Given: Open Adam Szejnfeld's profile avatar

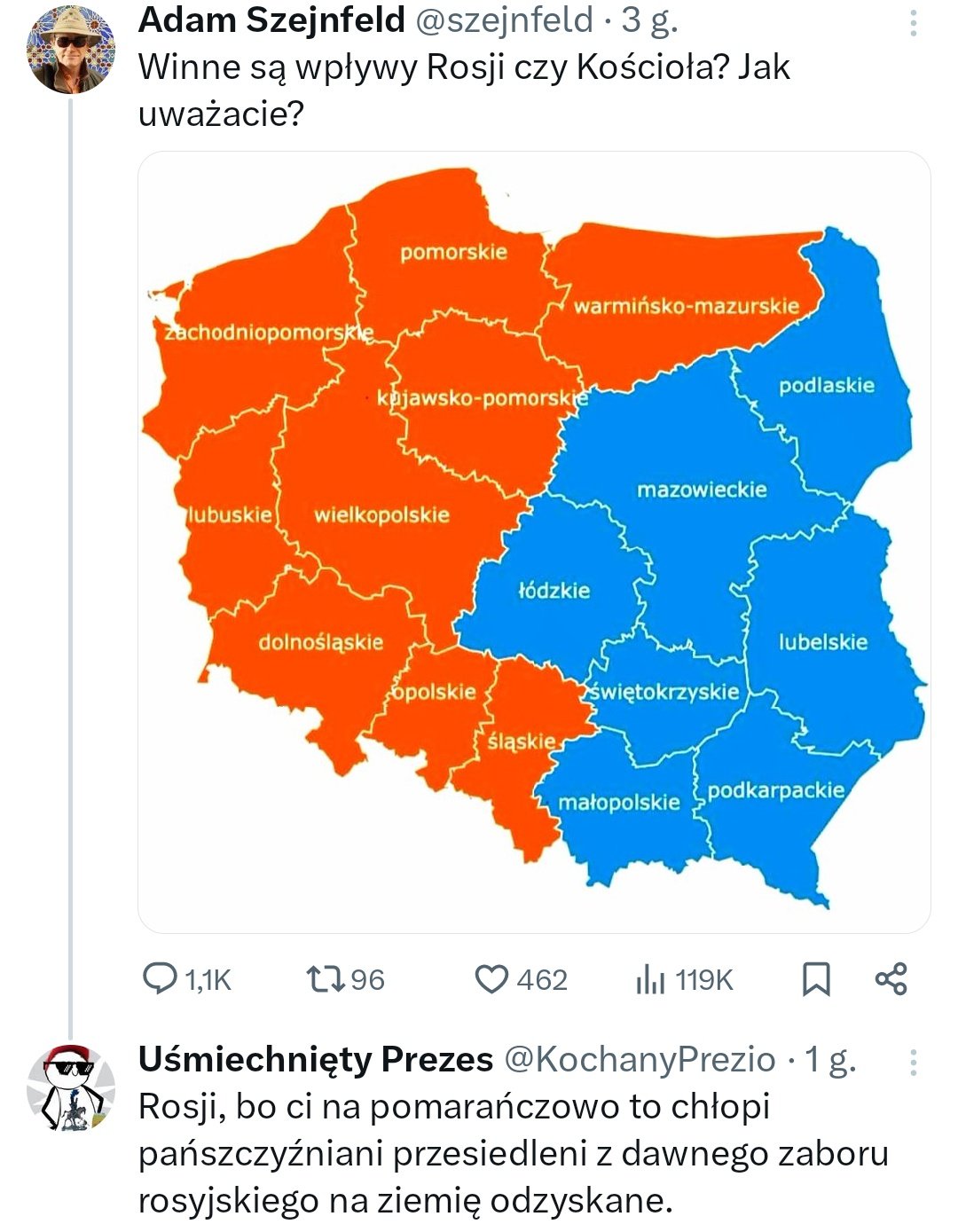Looking at the screenshot, I should 70,51.
